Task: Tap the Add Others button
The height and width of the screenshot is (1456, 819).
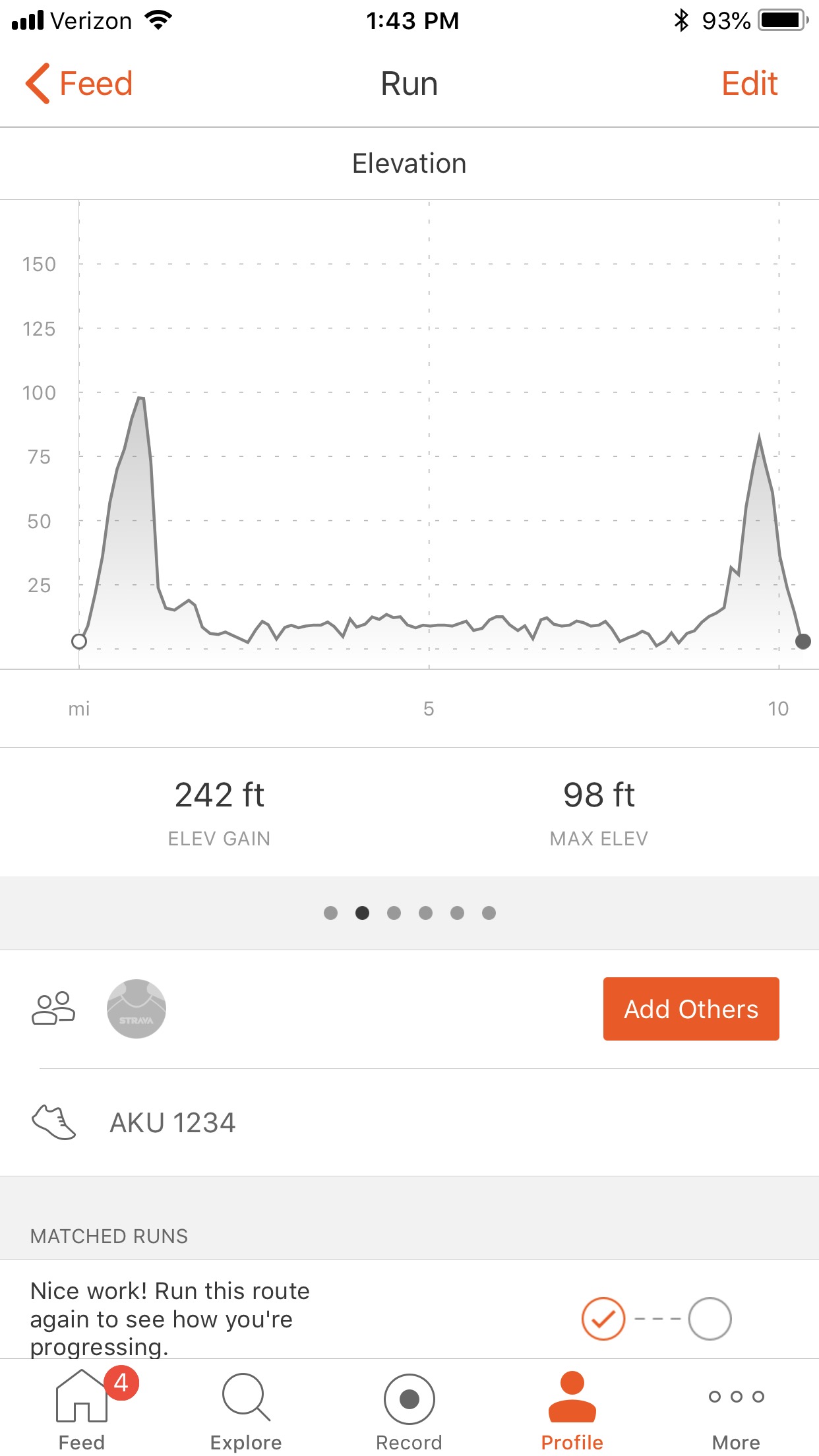Action: click(x=691, y=1009)
